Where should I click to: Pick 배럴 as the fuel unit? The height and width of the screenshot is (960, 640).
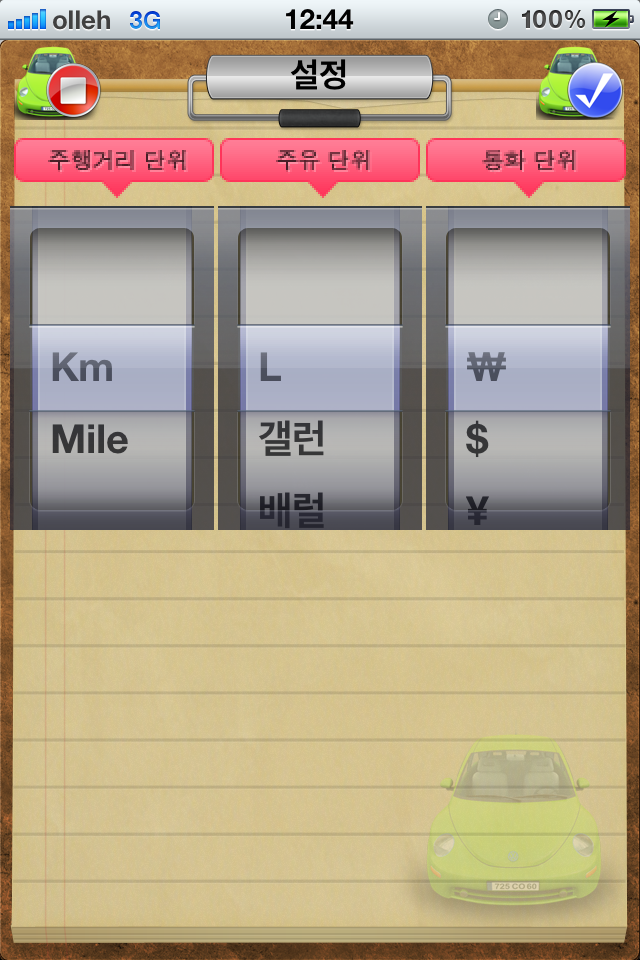tap(293, 508)
